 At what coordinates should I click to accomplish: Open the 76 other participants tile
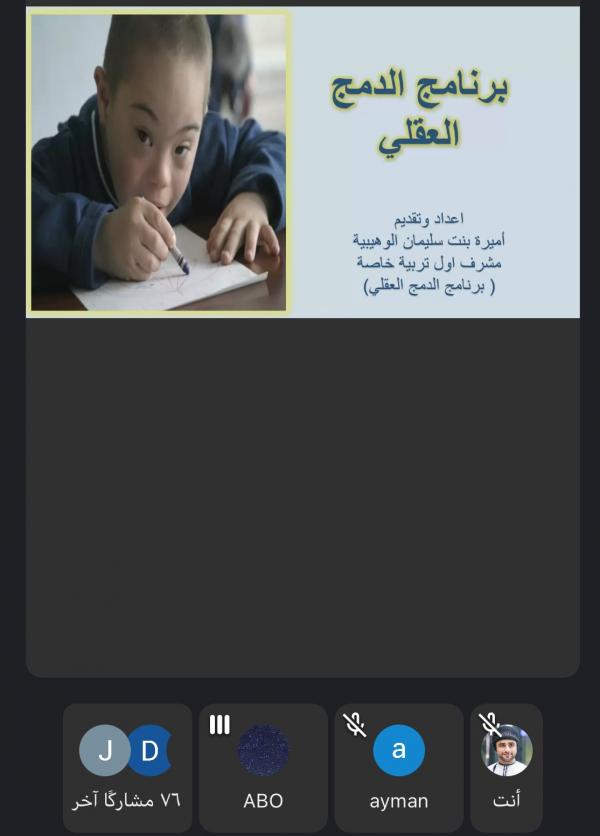click(127, 768)
